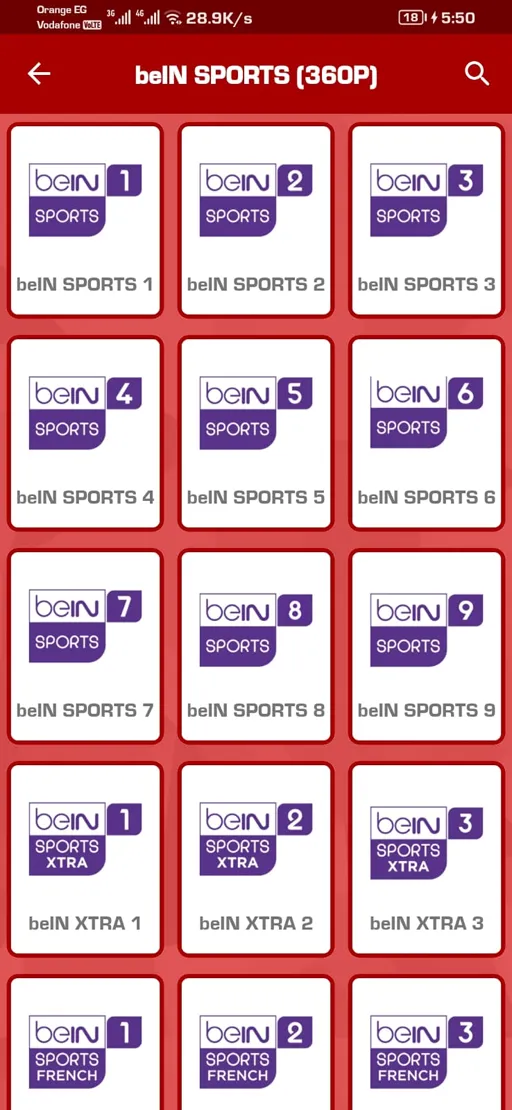512x1110 pixels.
Task: Tap the beIN SPORTS 7 card
Action: (85, 646)
